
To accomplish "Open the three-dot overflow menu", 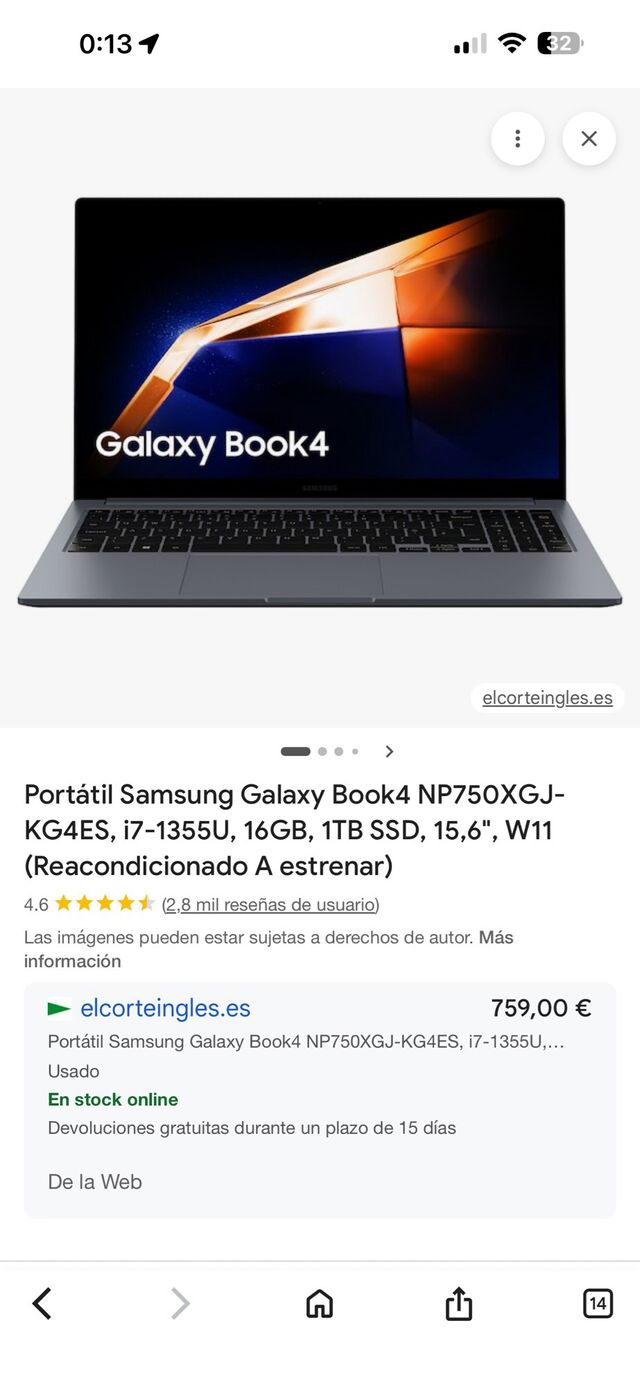I will click(x=517, y=139).
